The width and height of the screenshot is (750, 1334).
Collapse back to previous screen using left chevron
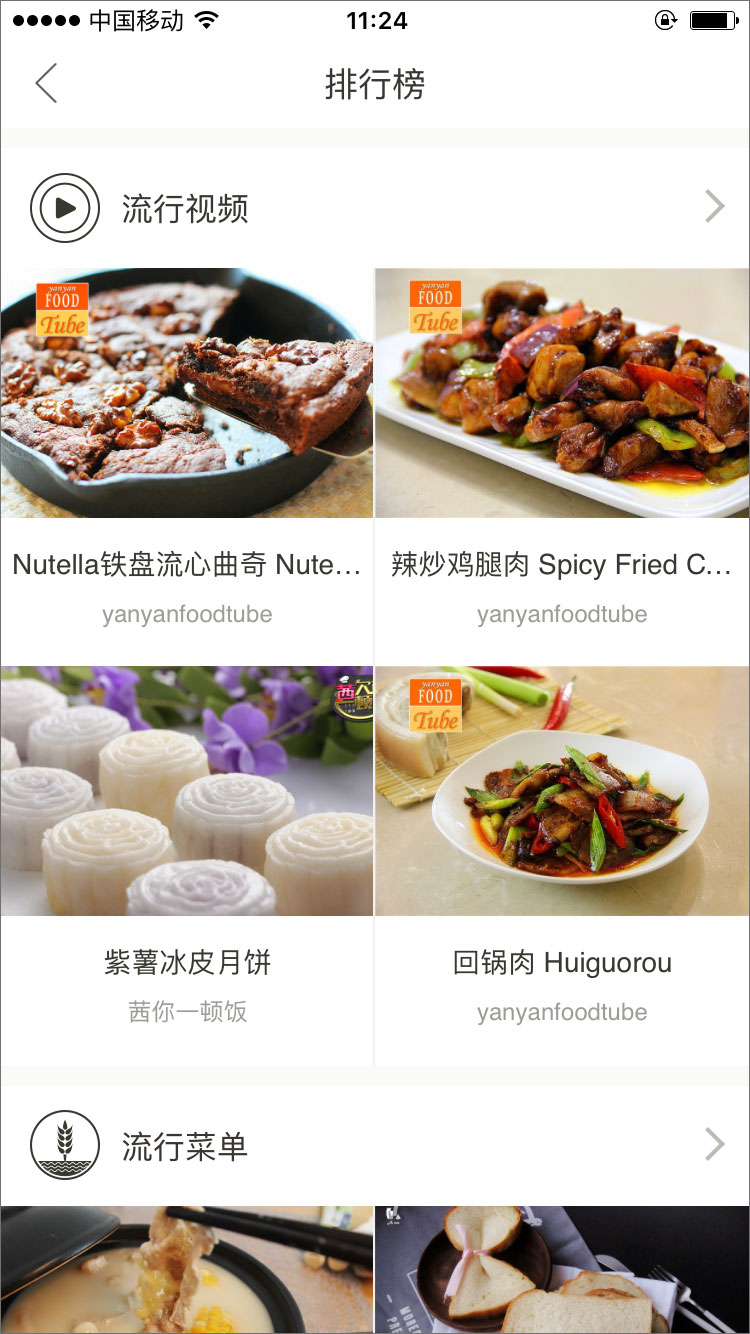(46, 84)
